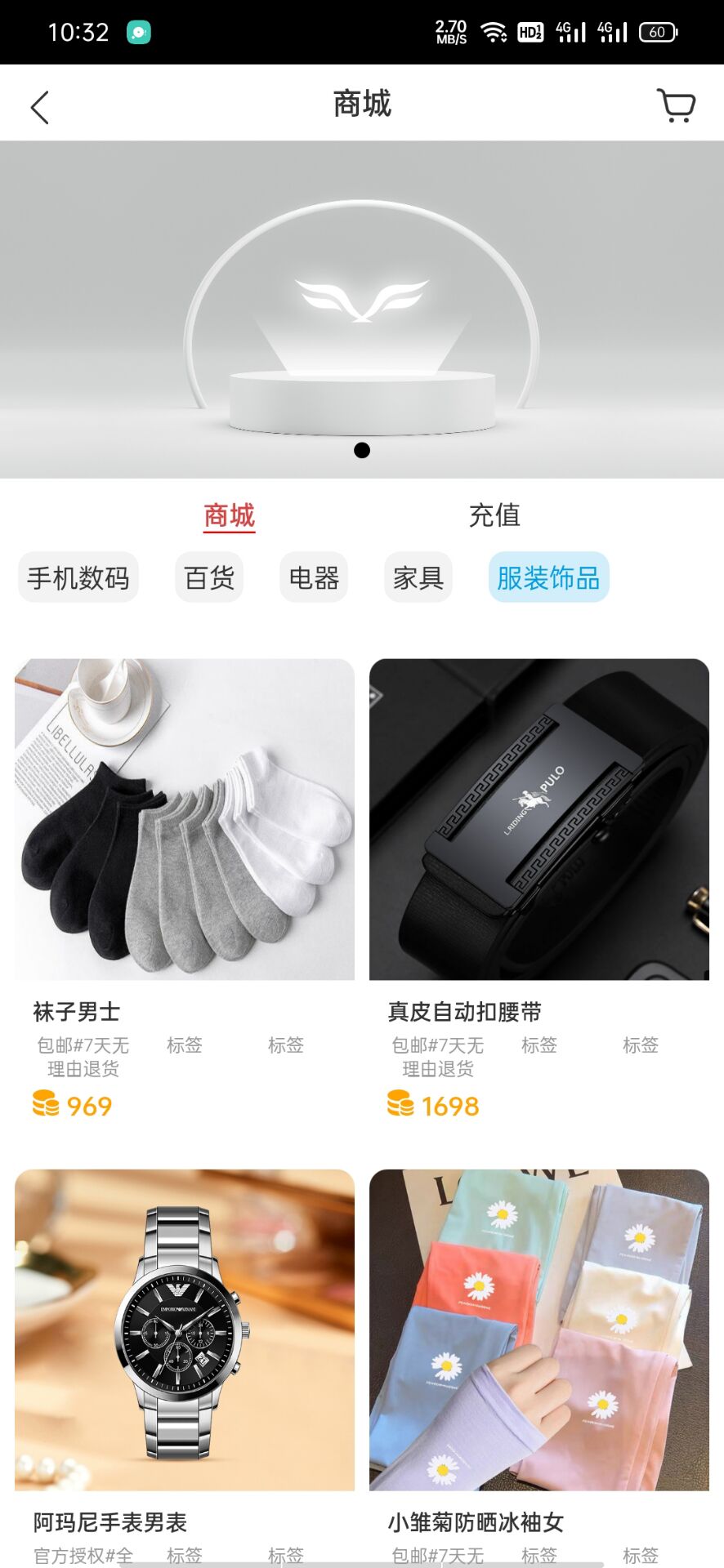
Task: Select the 电器 category chip
Action: (314, 577)
